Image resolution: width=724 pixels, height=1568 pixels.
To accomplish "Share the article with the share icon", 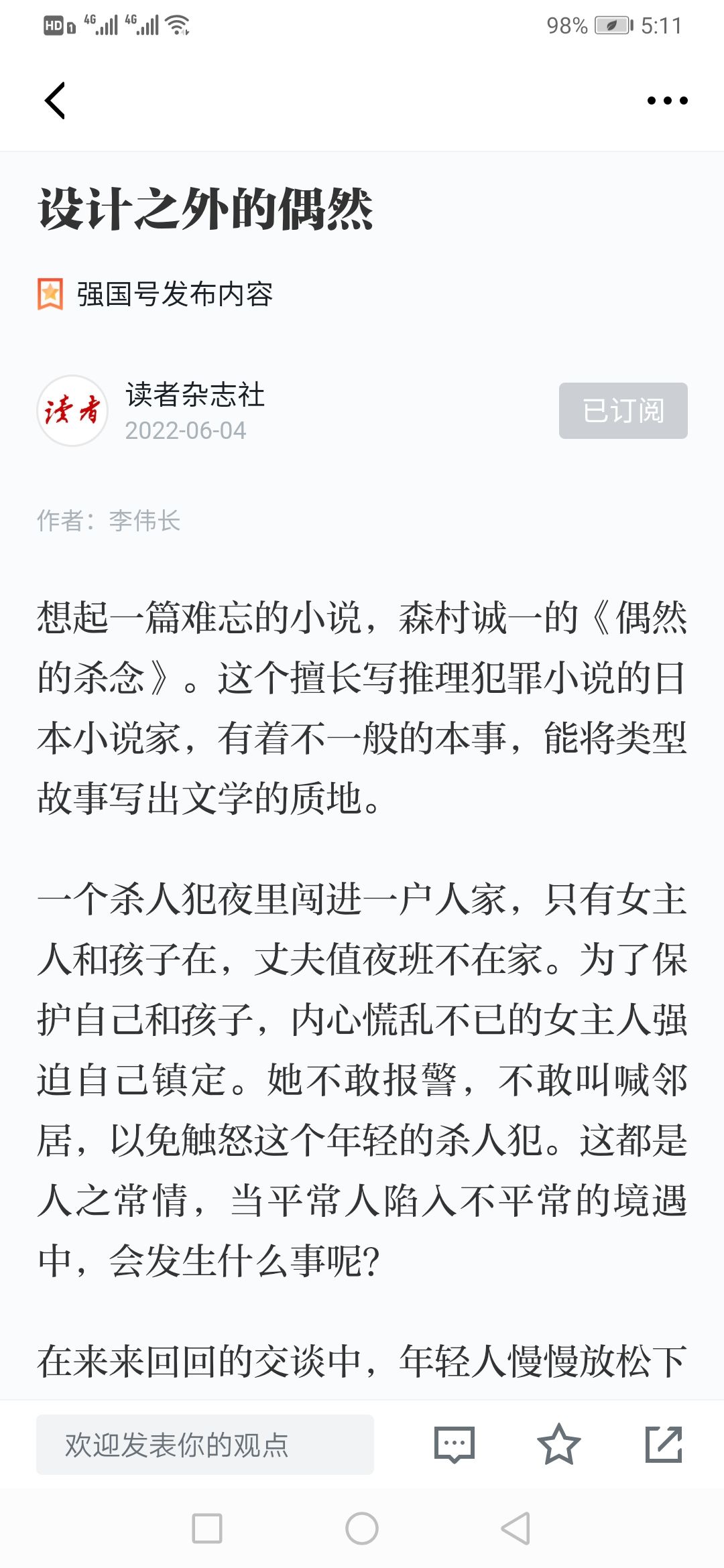I will [x=663, y=1445].
